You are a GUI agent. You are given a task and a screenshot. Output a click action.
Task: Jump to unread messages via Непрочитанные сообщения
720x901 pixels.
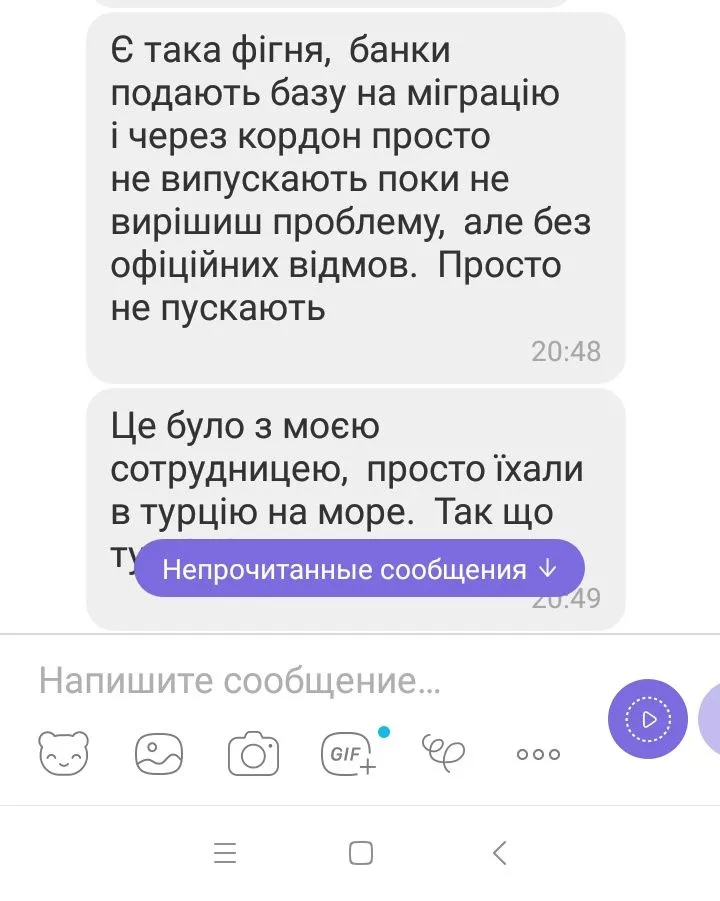(360, 569)
